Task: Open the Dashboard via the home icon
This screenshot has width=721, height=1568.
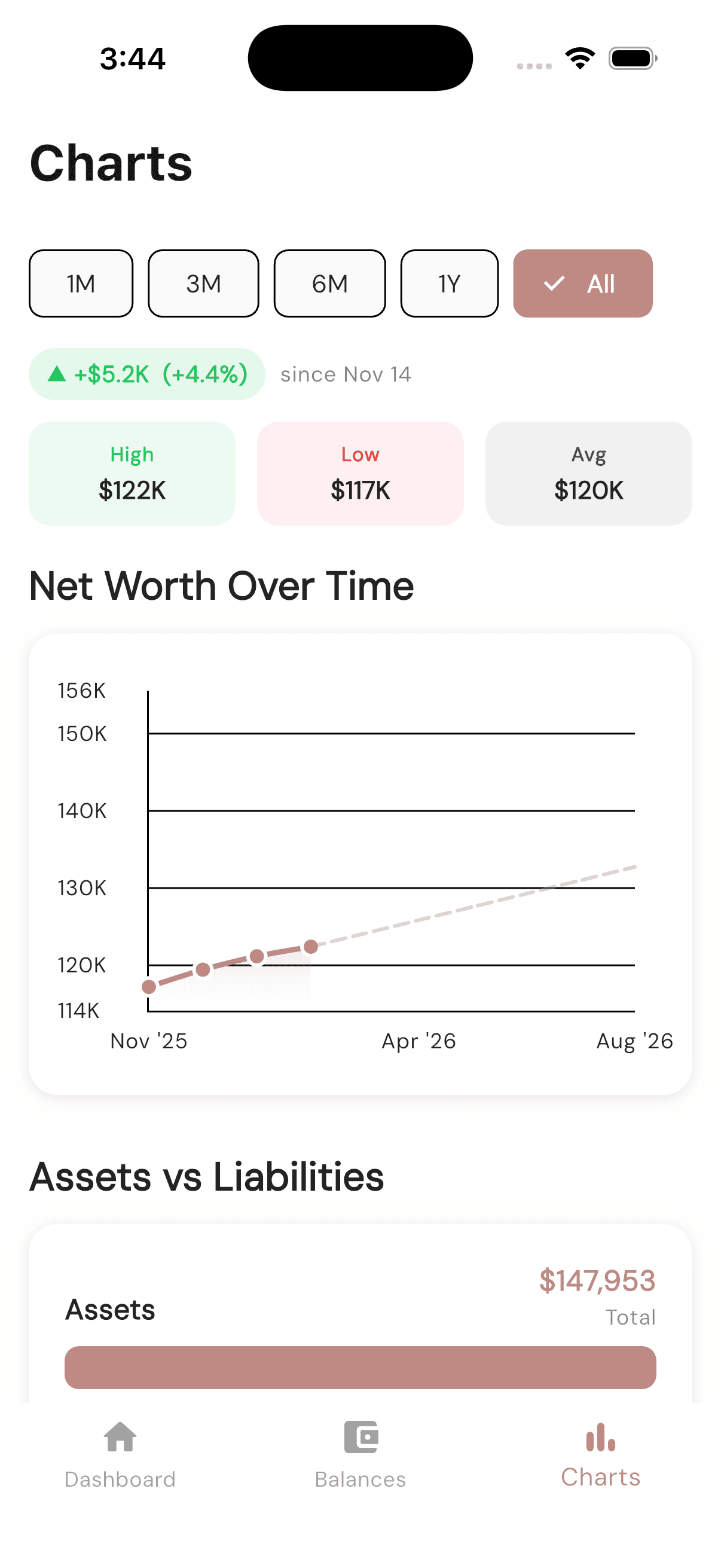Action: (x=119, y=1441)
